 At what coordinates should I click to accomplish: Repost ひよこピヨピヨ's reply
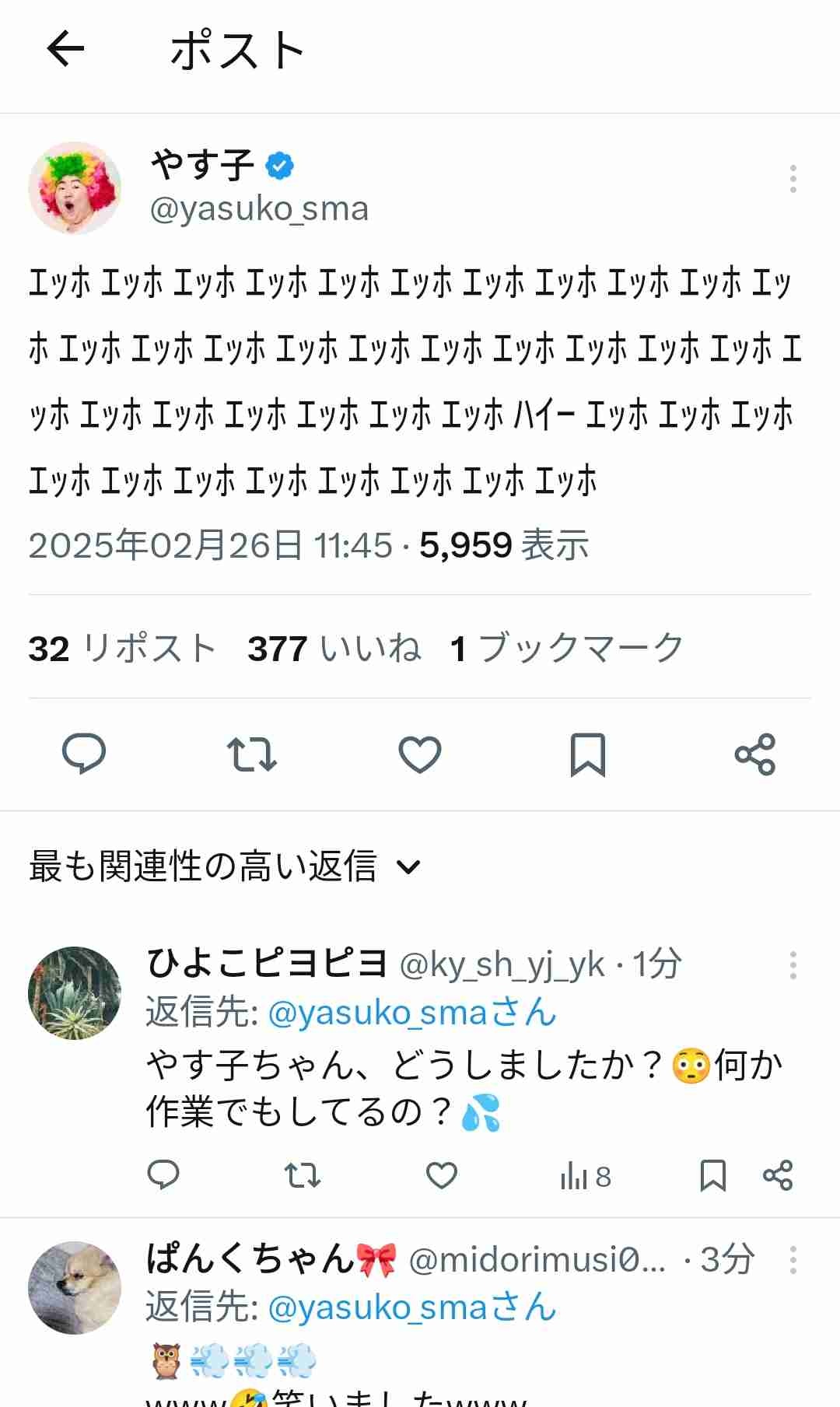tap(303, 1175)
